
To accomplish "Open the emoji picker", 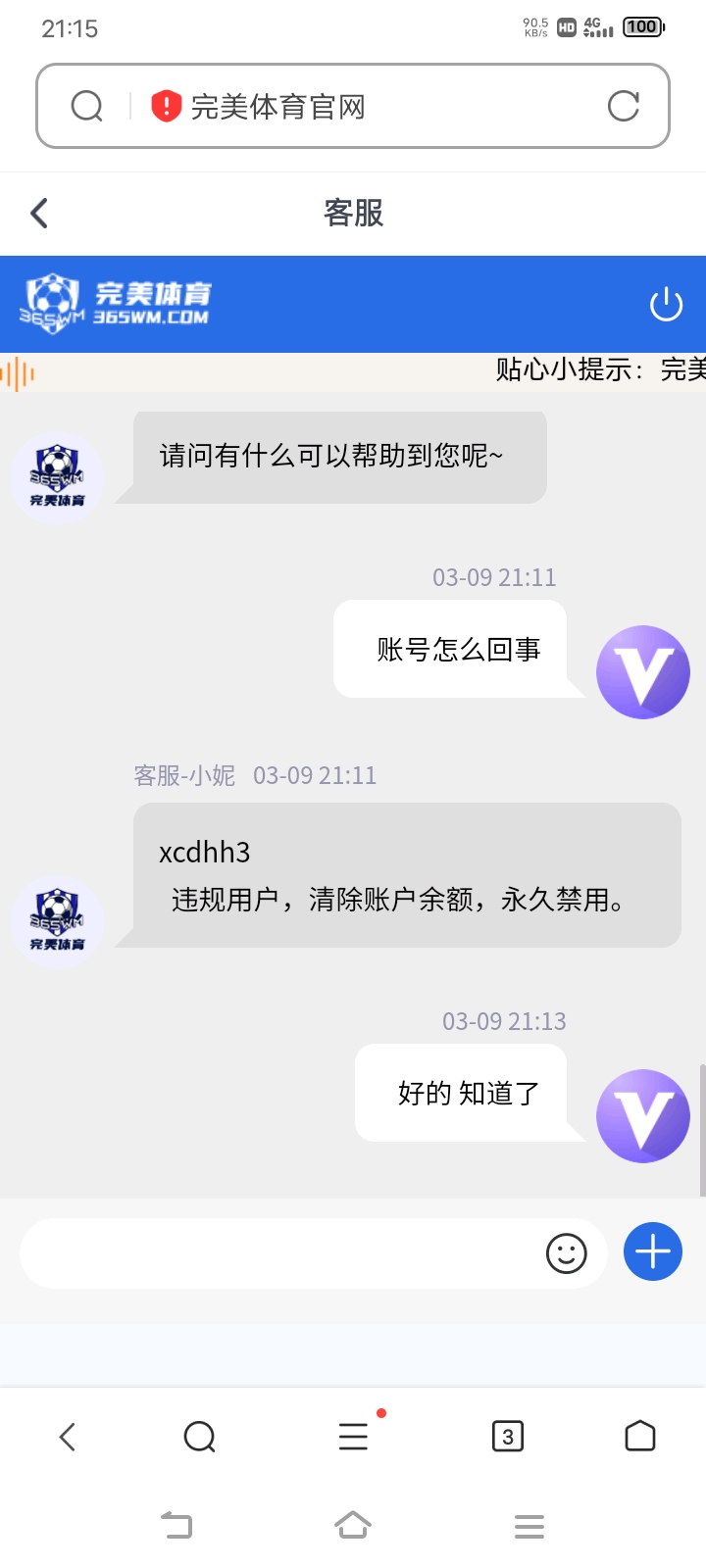I will pyautogui.click(x=566, y=1253).
